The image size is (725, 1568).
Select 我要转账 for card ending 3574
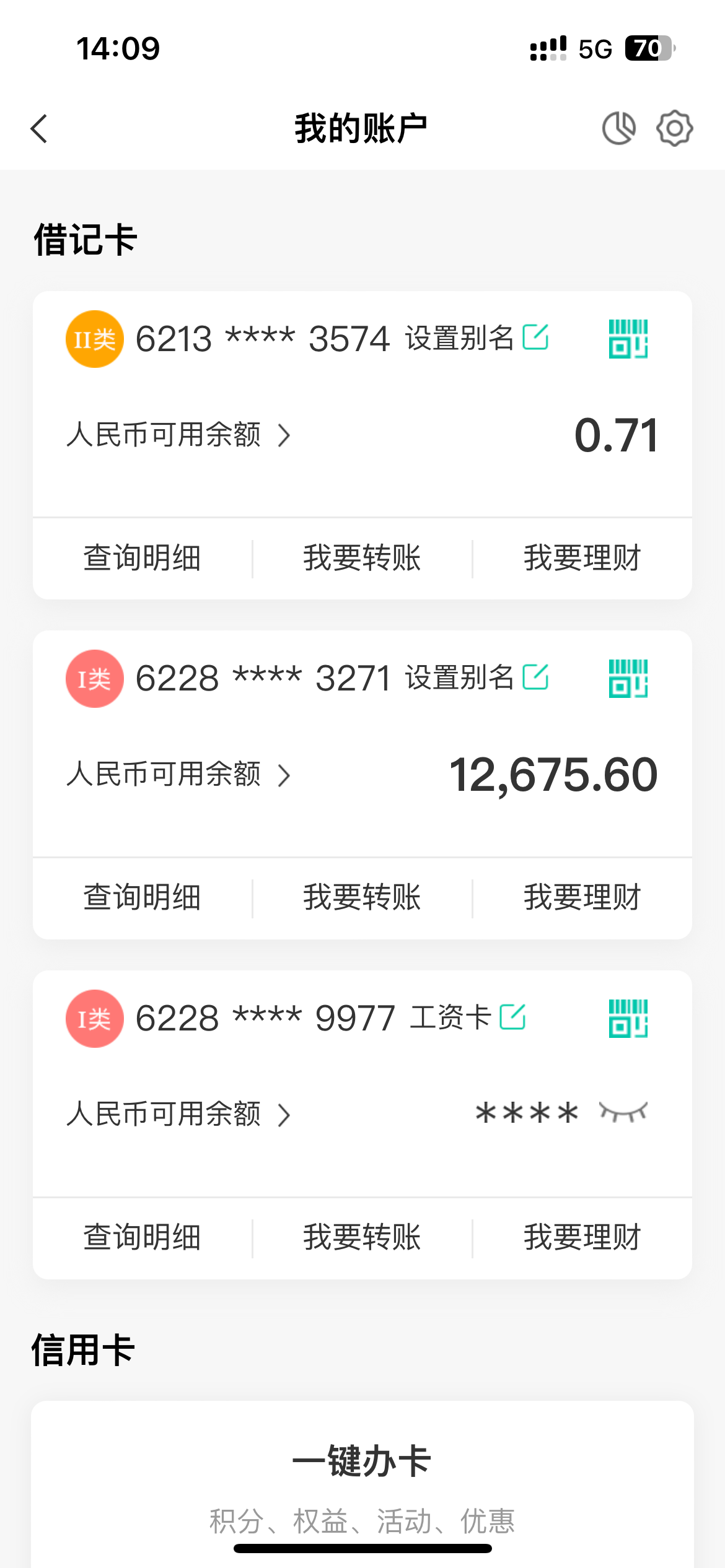click(x=362, y=558)
